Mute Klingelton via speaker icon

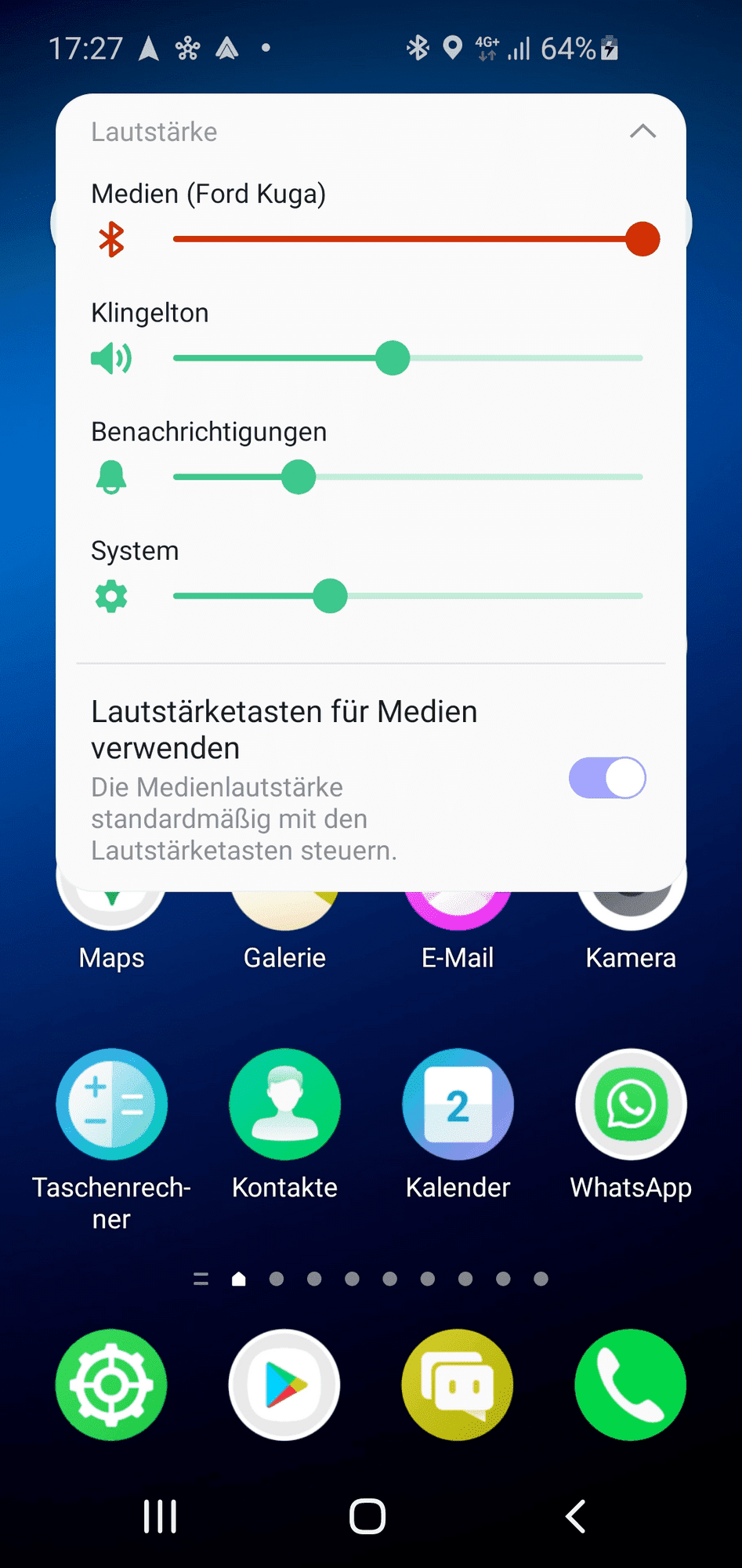point(111,358)
